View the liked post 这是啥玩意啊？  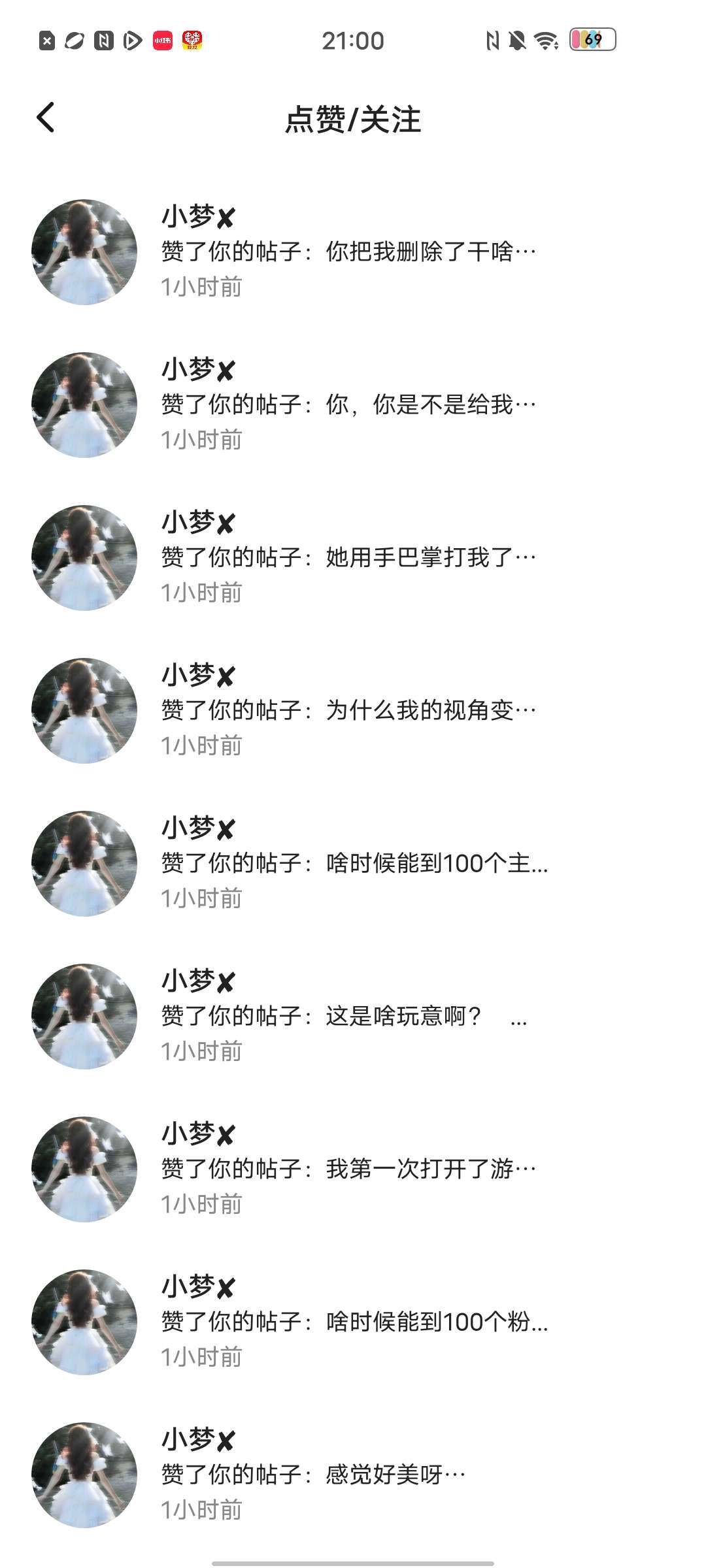pos(343,1016)
